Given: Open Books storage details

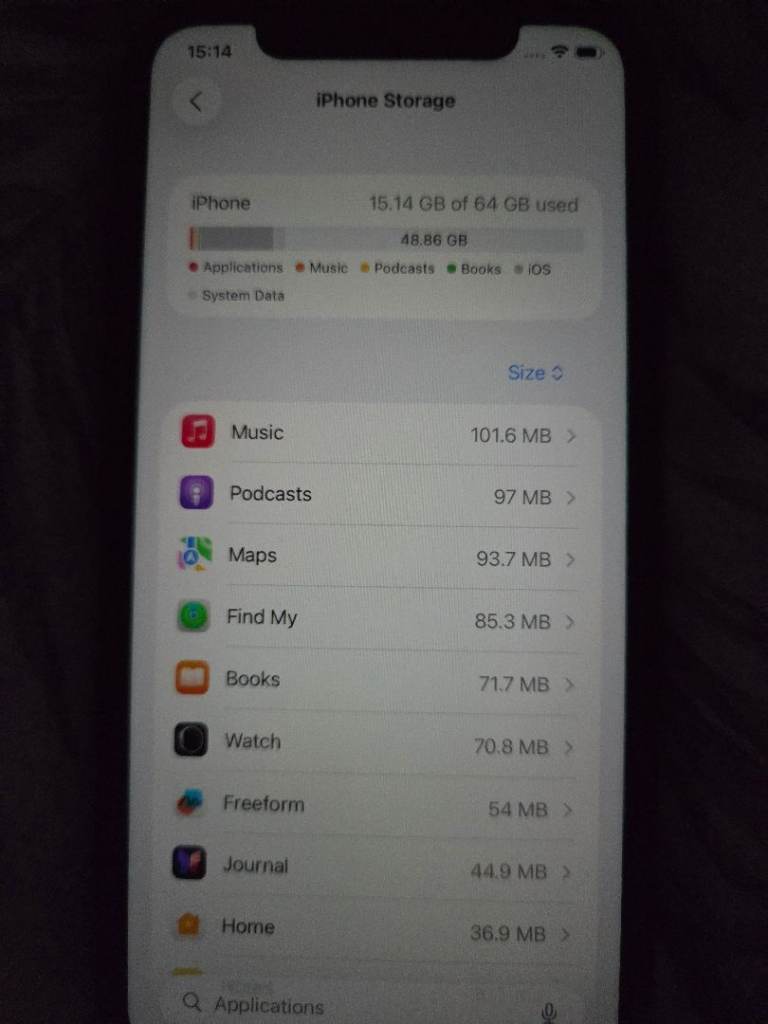Looking at the screenshot, I should coord(380,681).
